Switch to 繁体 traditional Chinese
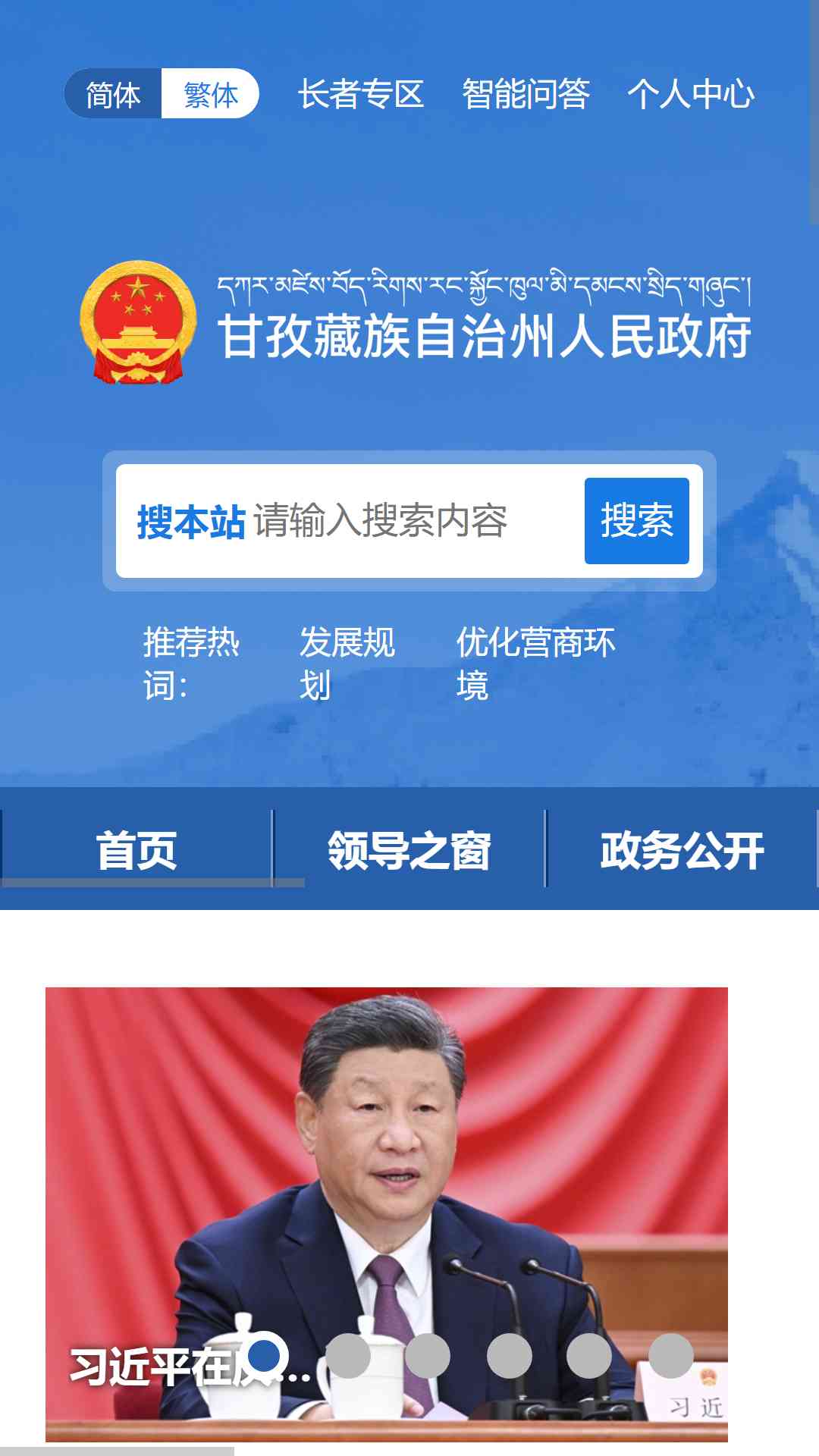This screenshot has height=1456, width=819. [x=210, y=94]
